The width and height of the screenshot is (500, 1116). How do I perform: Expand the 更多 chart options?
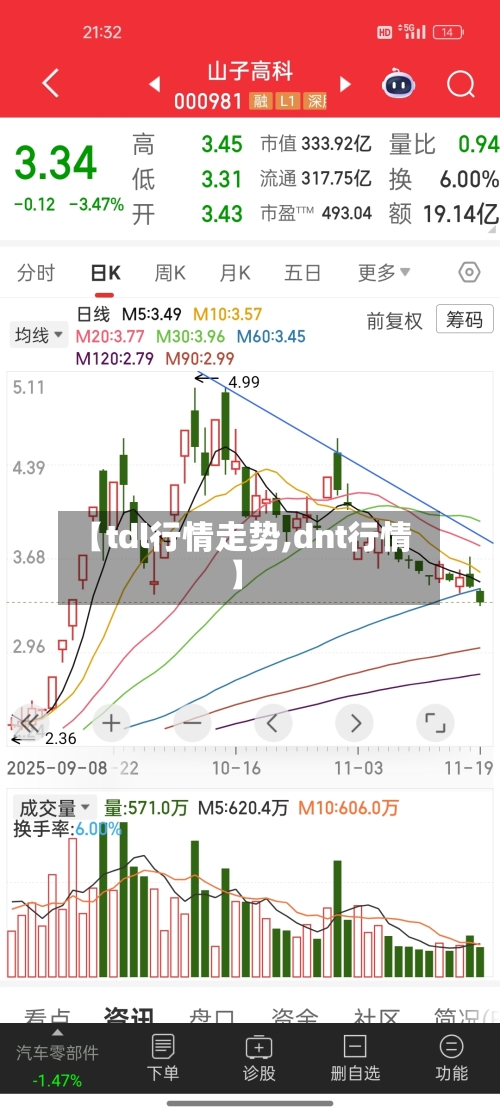384,273
